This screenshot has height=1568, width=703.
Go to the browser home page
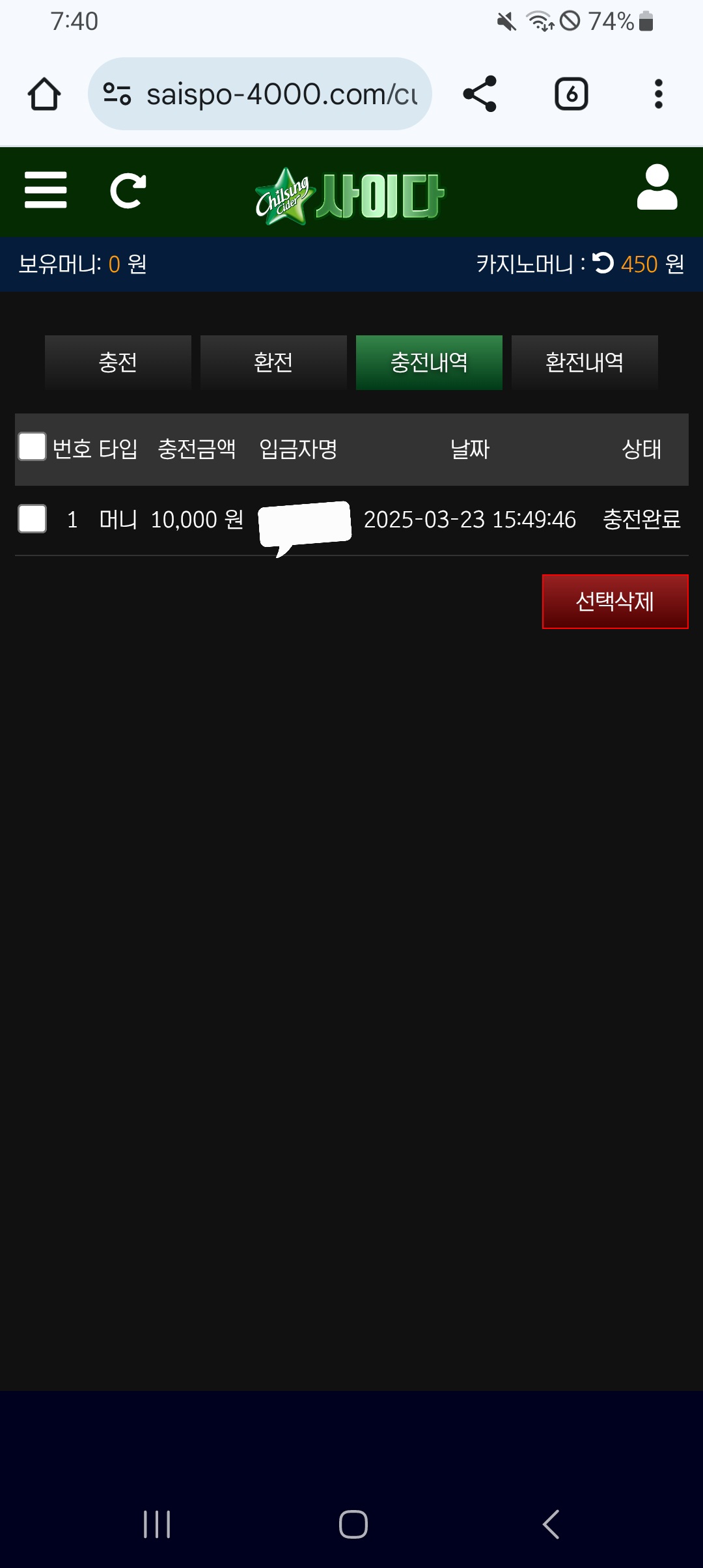(44, 94)
